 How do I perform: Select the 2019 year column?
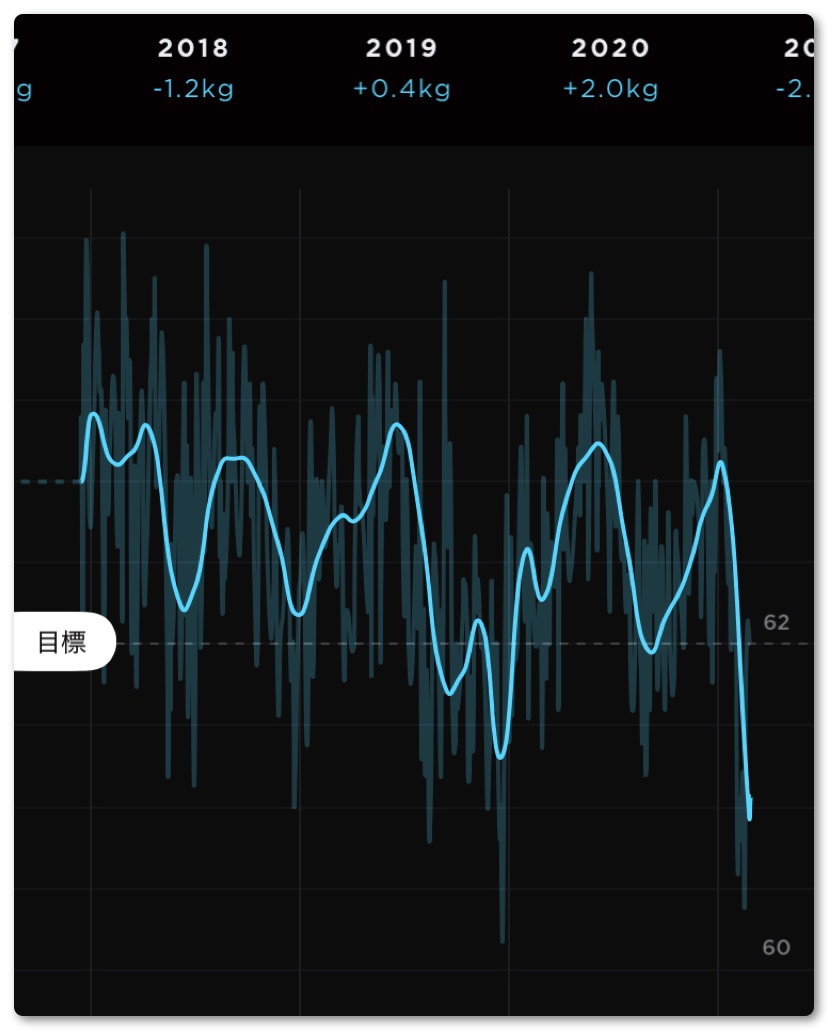pos(401,67)
